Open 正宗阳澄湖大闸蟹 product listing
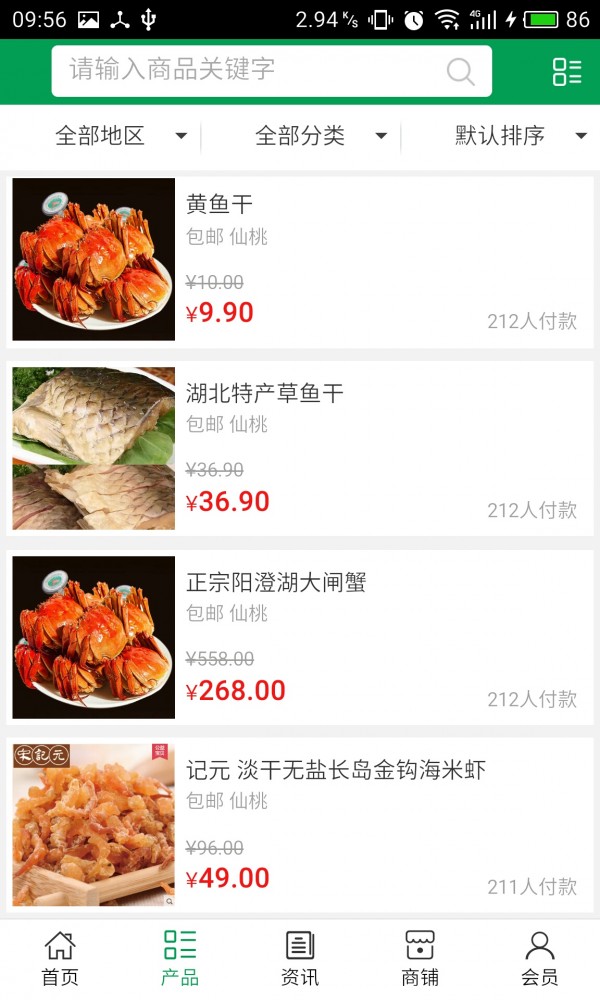The height and width of the screenshot is (1000, 600). (x=300, y=637)
